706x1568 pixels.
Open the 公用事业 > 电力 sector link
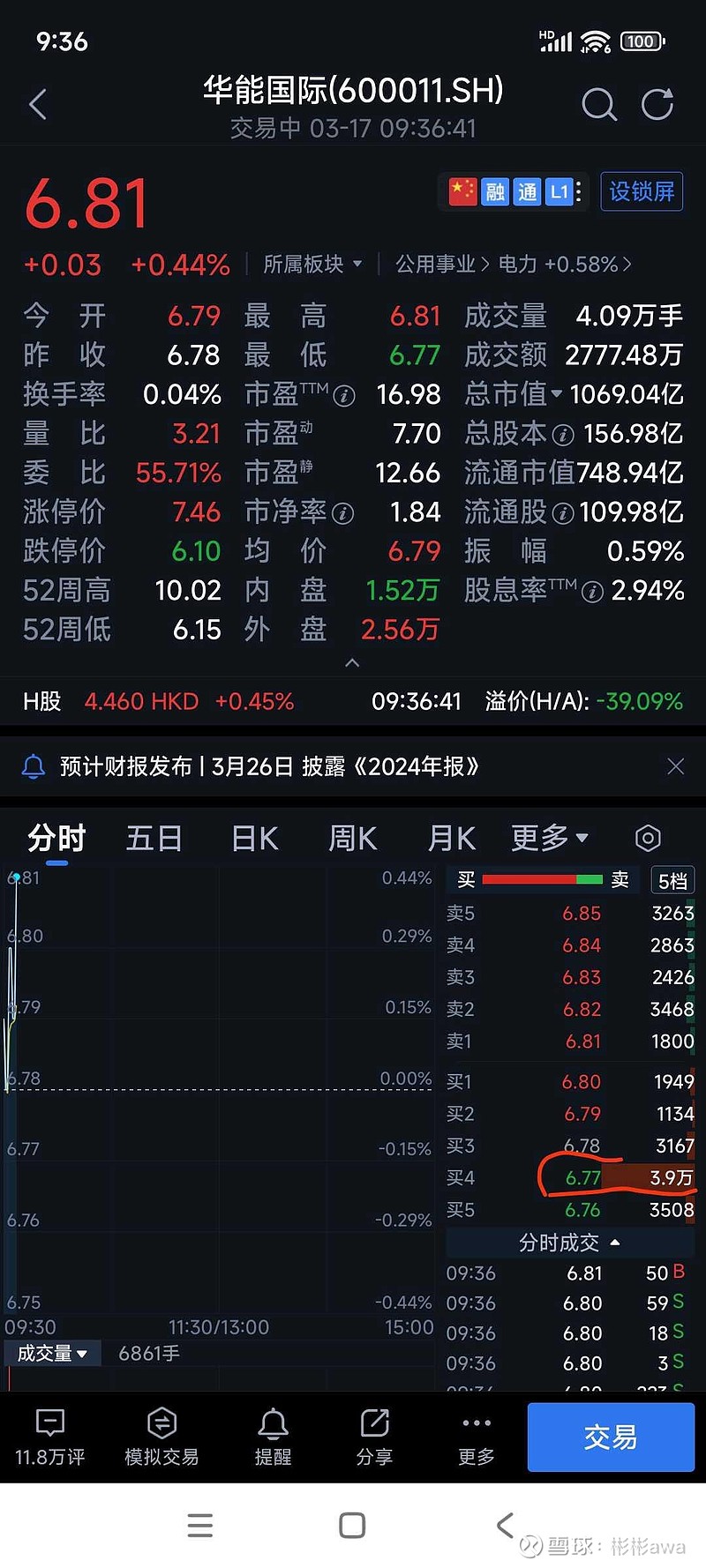click(x=514, y=264)
